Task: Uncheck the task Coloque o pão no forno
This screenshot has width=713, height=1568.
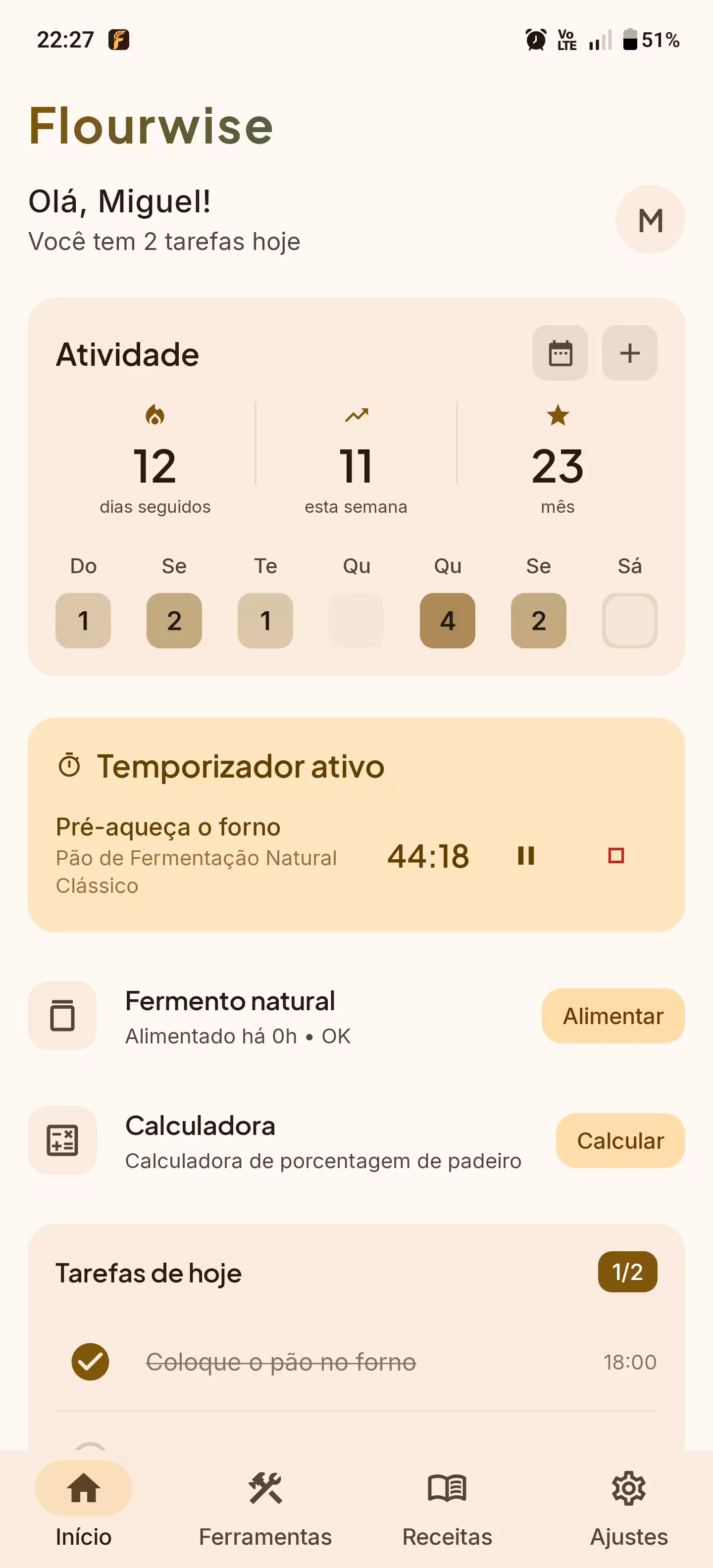Action: tap(90, 1362)
